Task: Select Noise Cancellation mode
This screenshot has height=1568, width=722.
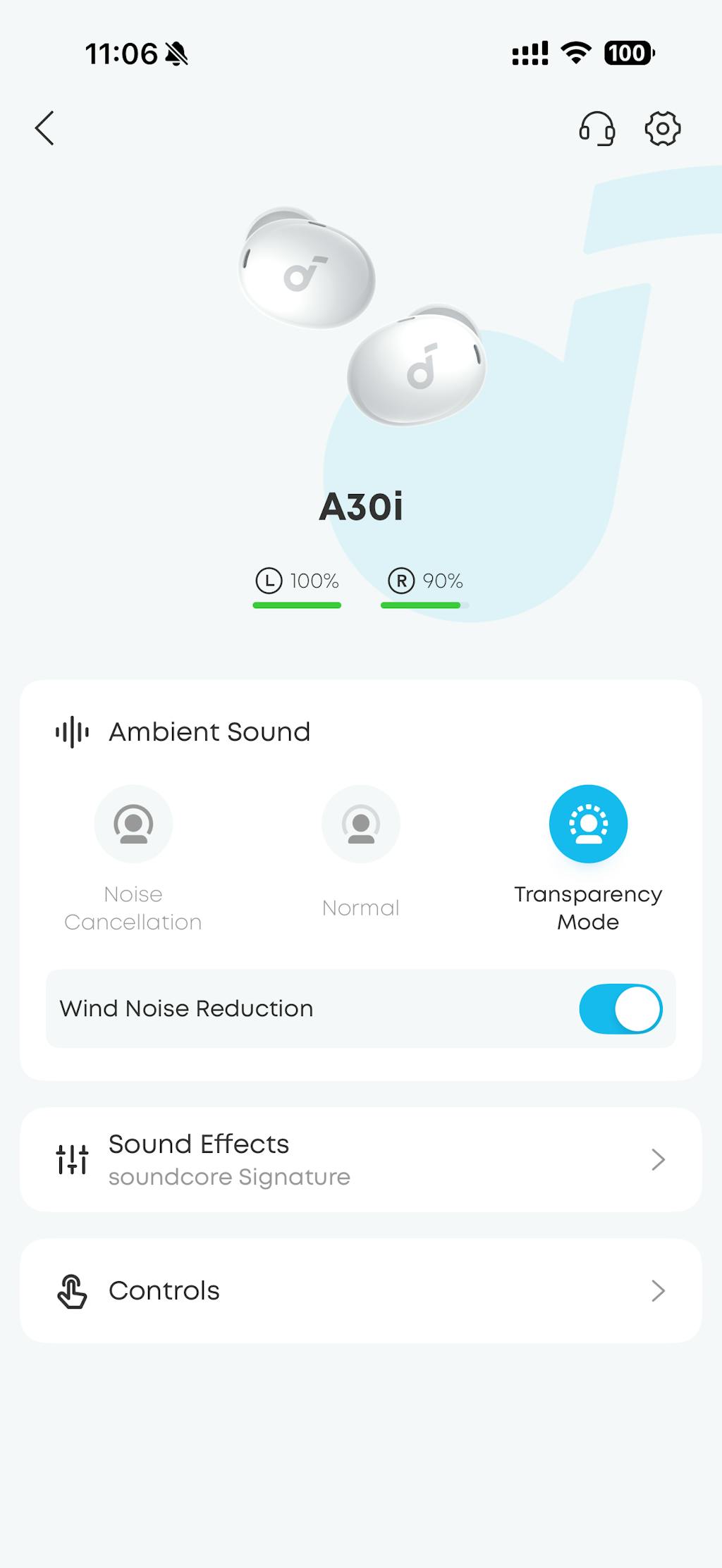Action: coord(133,825)
